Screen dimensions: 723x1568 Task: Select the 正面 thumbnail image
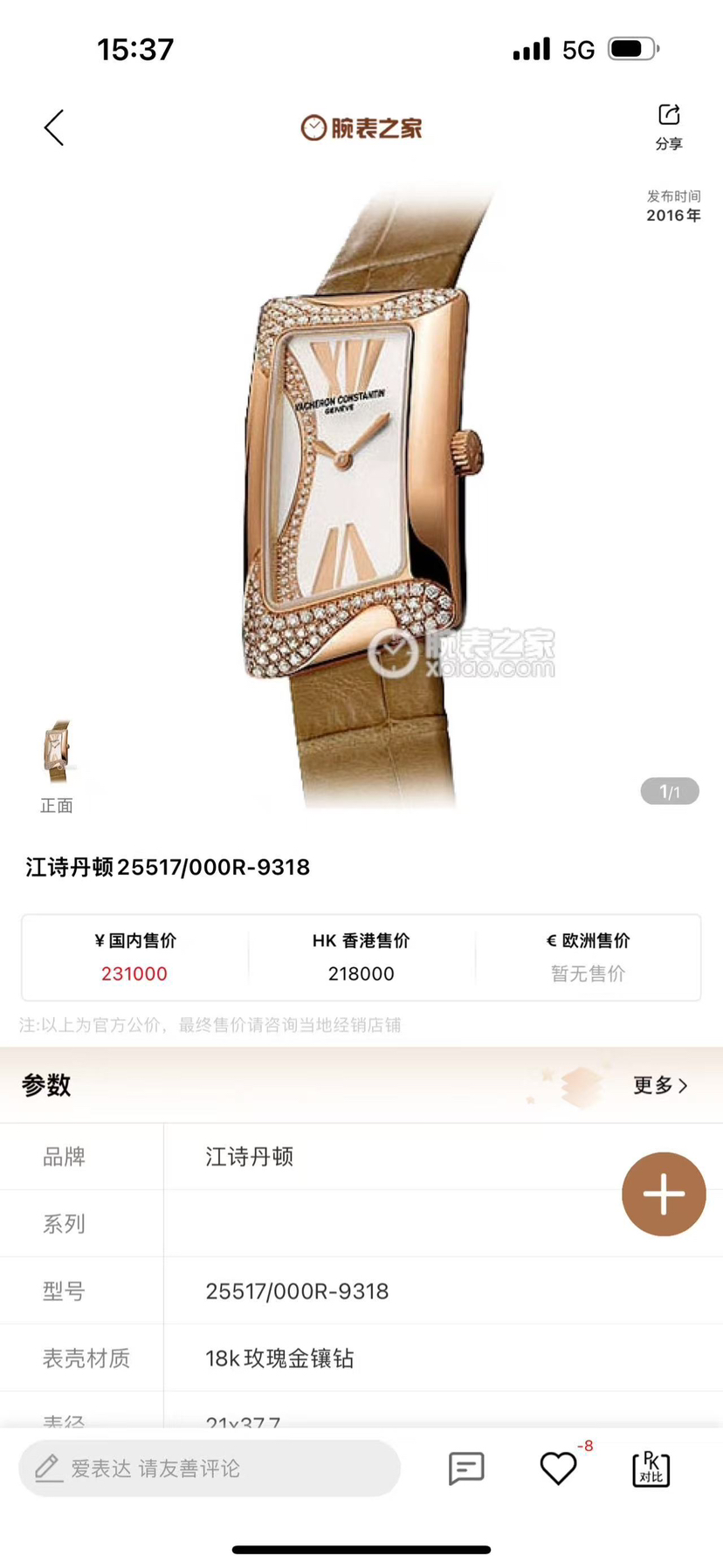click(x=57, y=753)
